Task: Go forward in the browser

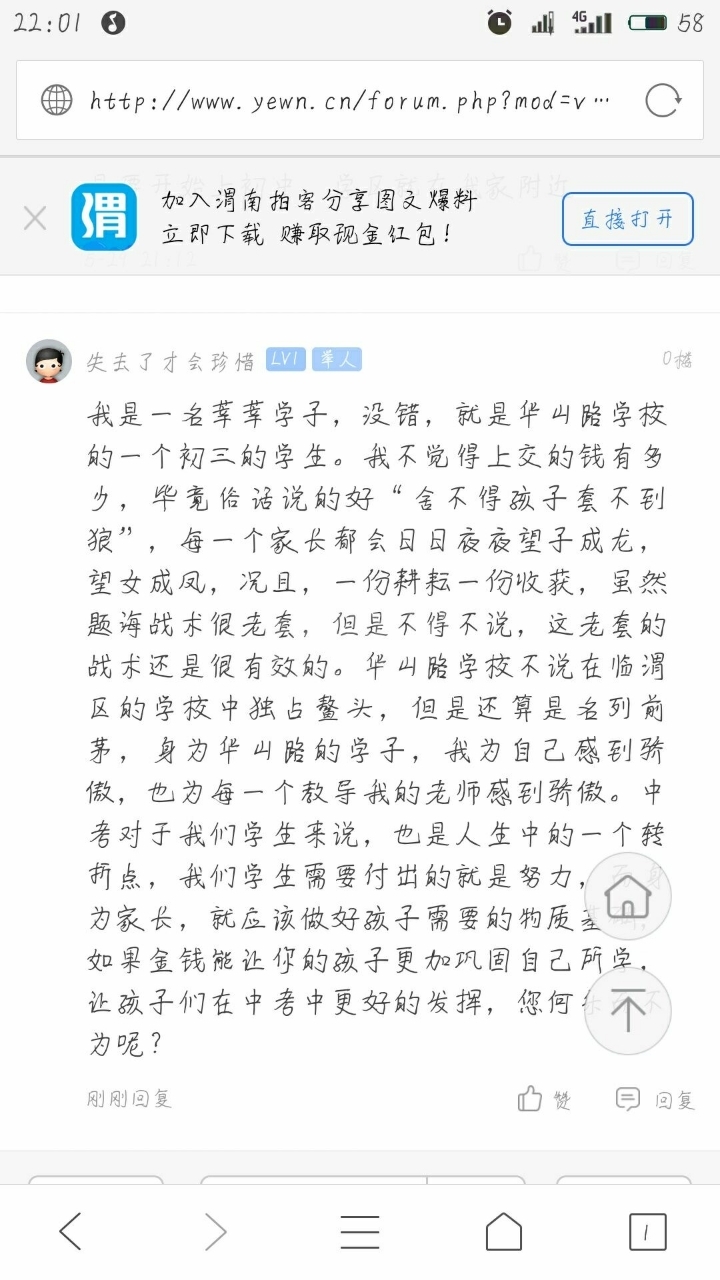Action: click(x=215, y=1232)
